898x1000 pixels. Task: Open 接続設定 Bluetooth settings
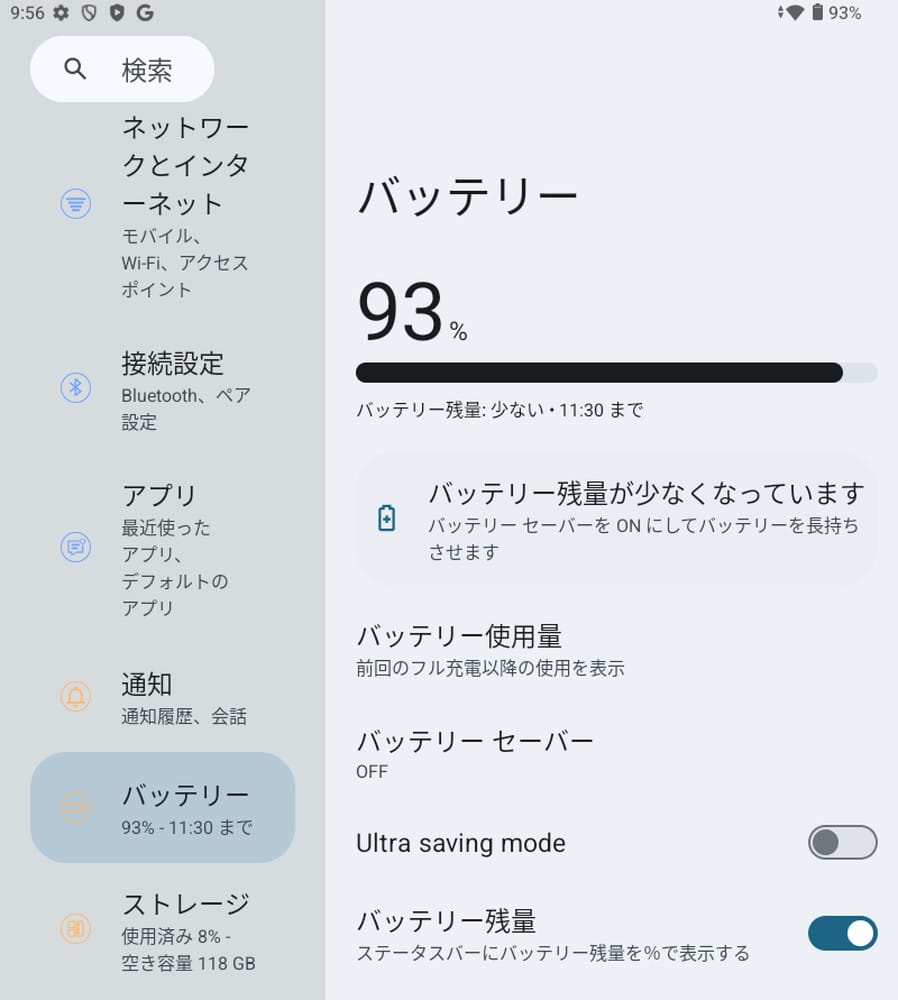click(163, 388)
